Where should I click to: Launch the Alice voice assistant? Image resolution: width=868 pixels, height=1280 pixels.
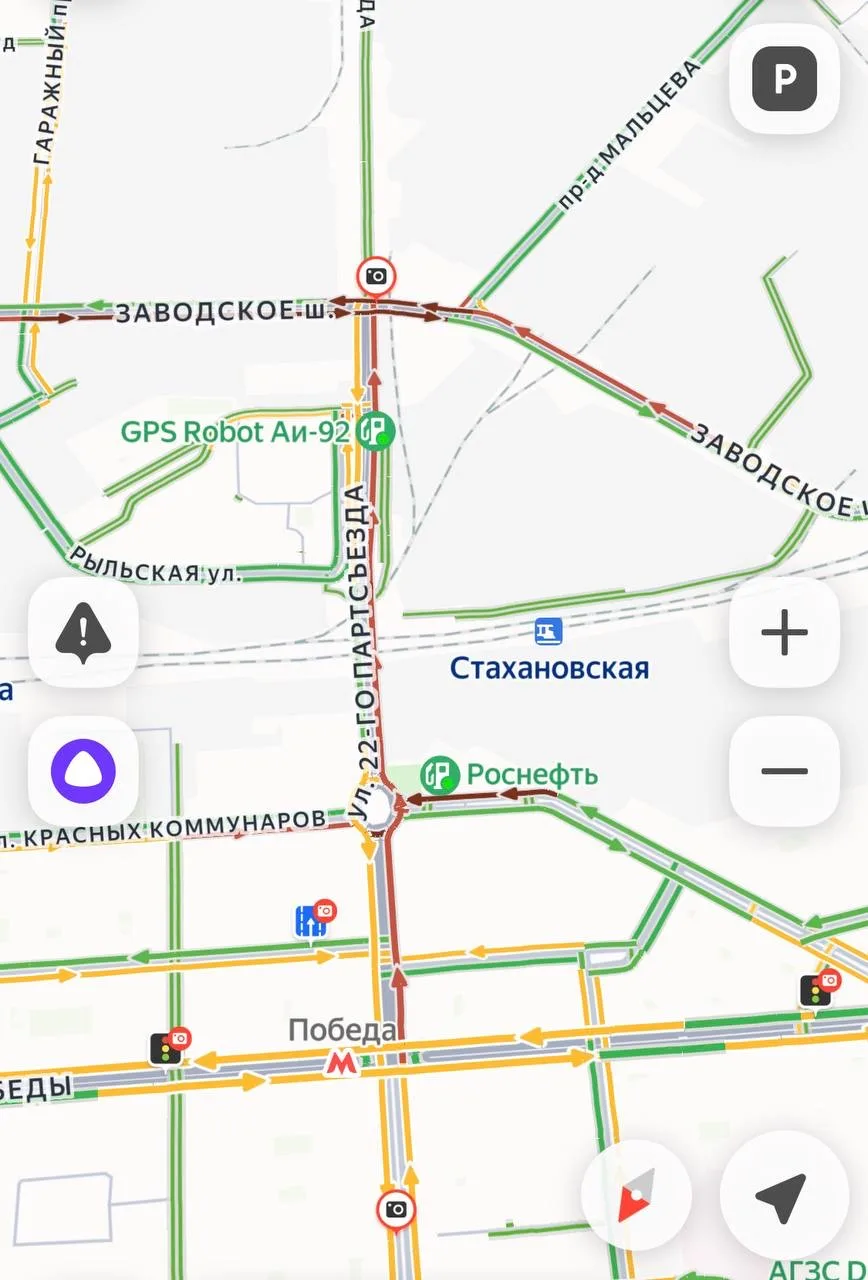tap(83, 771)
